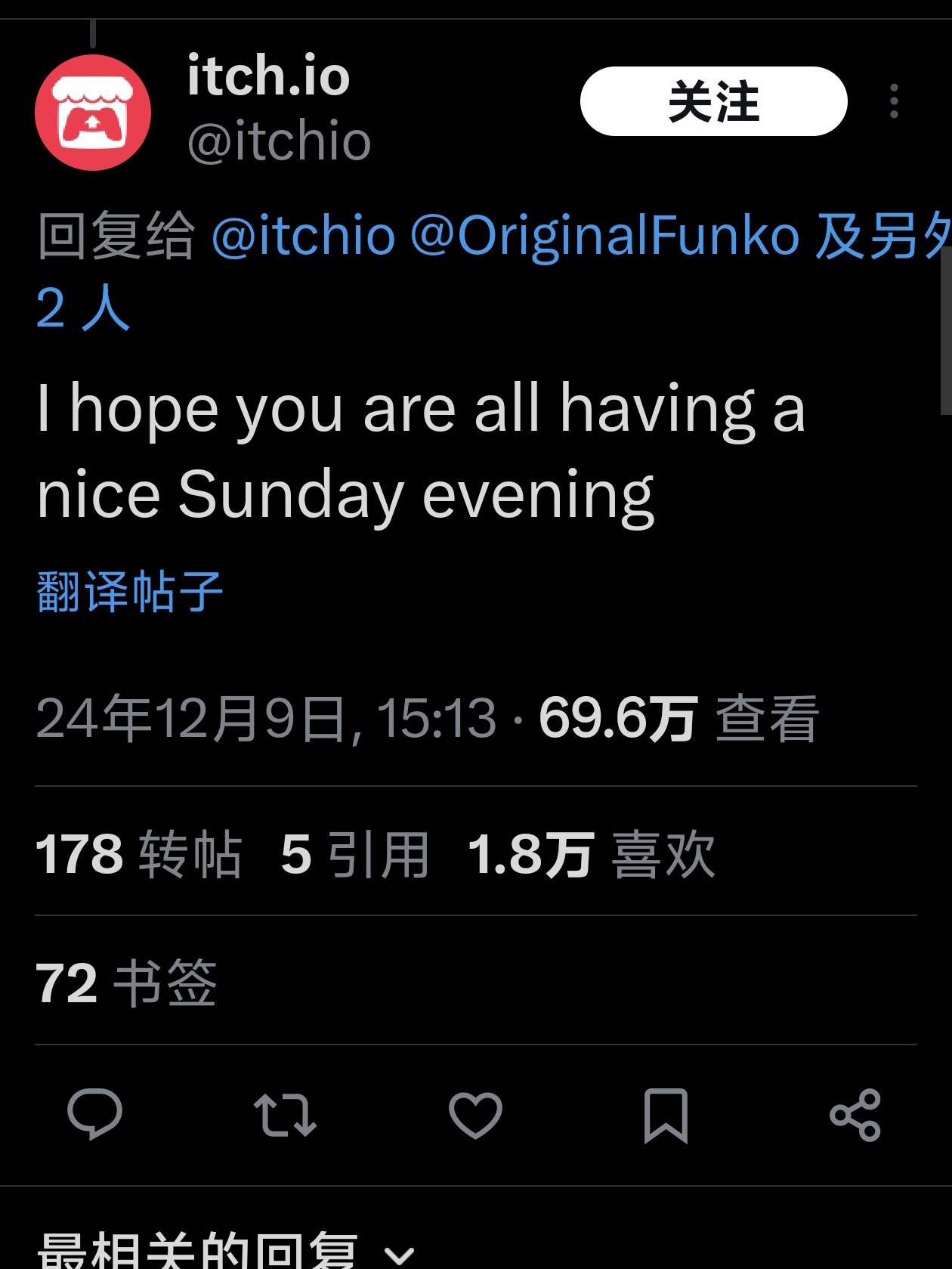Viewport: 952px width, 1269px height.
Task: View the 5 引用 quotes list
Action: pyautogui.click(x=355, y=855)
